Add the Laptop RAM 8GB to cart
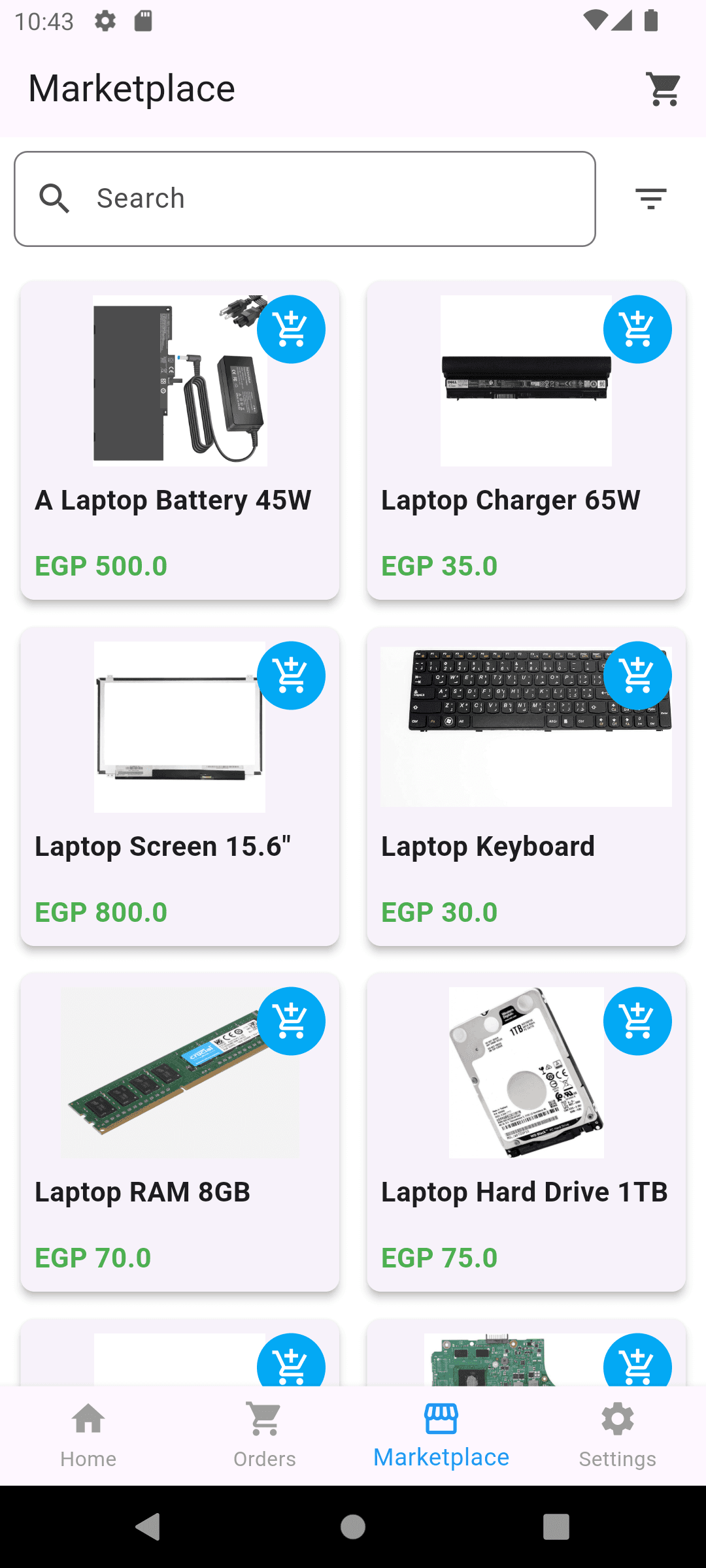The width and height of the screenshot is (706, 1568). [x=292, y=1022]
